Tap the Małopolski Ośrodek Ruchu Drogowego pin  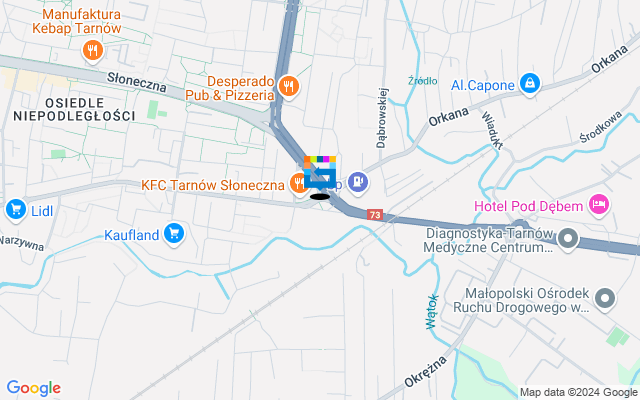click(x=605, y=300)
